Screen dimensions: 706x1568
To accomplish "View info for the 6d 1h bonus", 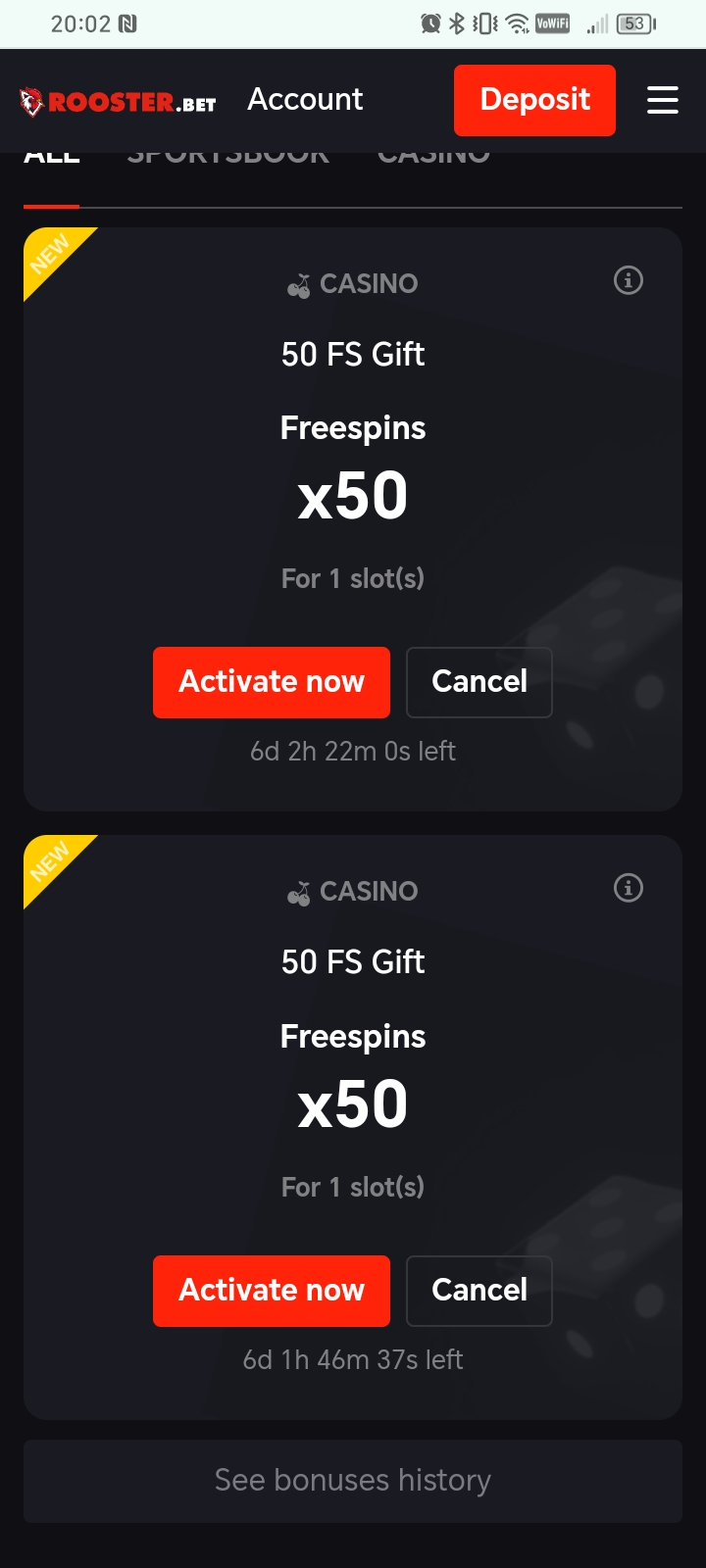I will point(629,888).
